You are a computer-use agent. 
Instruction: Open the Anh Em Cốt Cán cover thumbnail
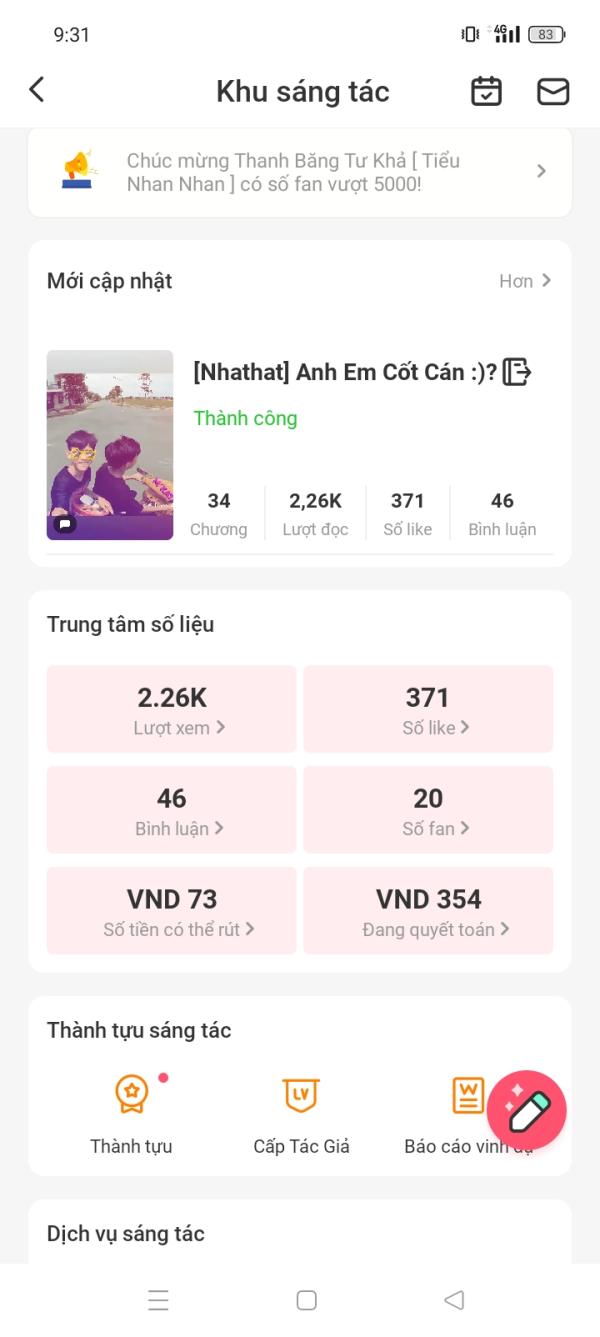pos(110,445)
